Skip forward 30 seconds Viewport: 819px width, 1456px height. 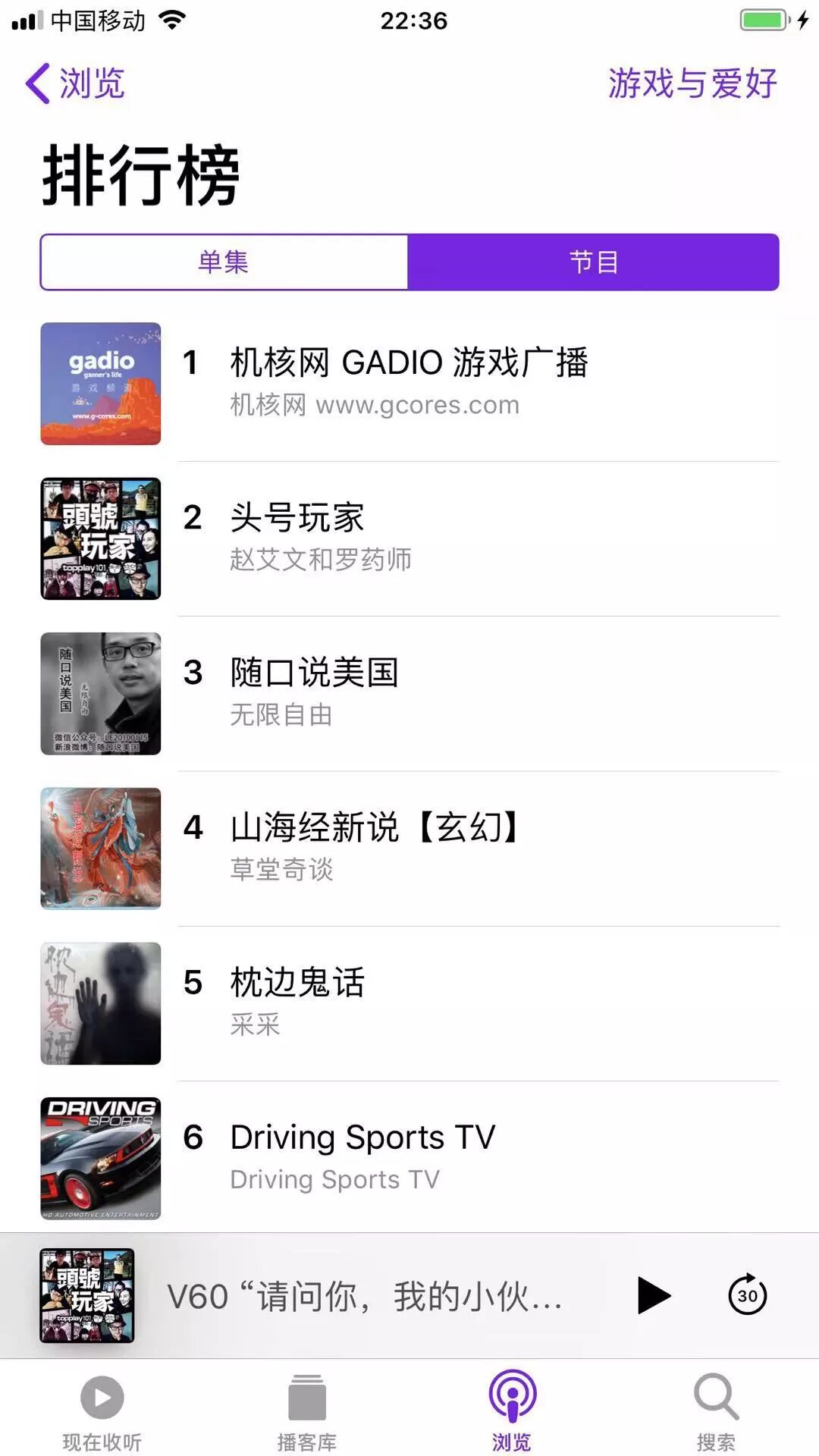[x=747, y=1295]
